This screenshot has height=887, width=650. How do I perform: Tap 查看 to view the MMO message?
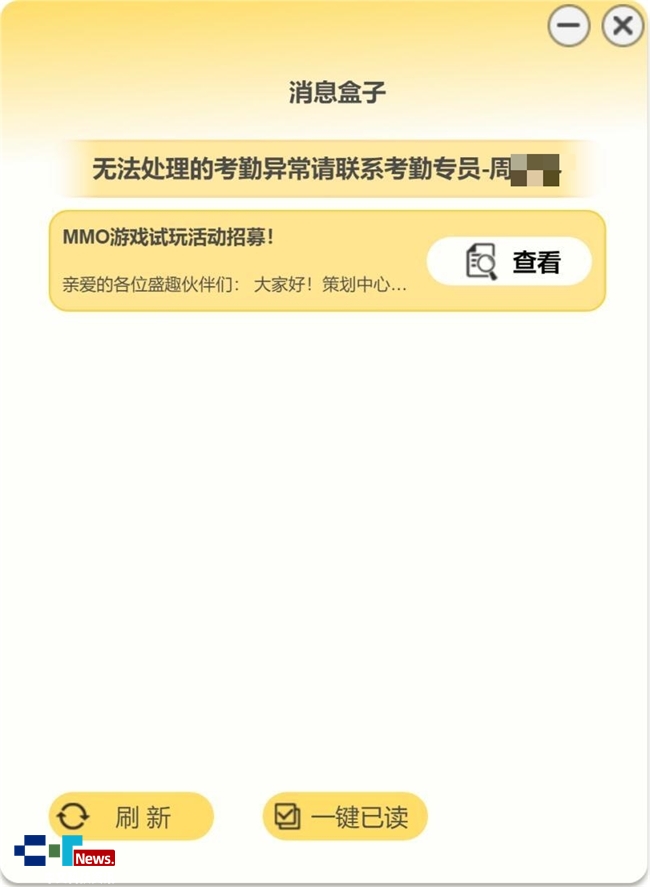point(509,262)
